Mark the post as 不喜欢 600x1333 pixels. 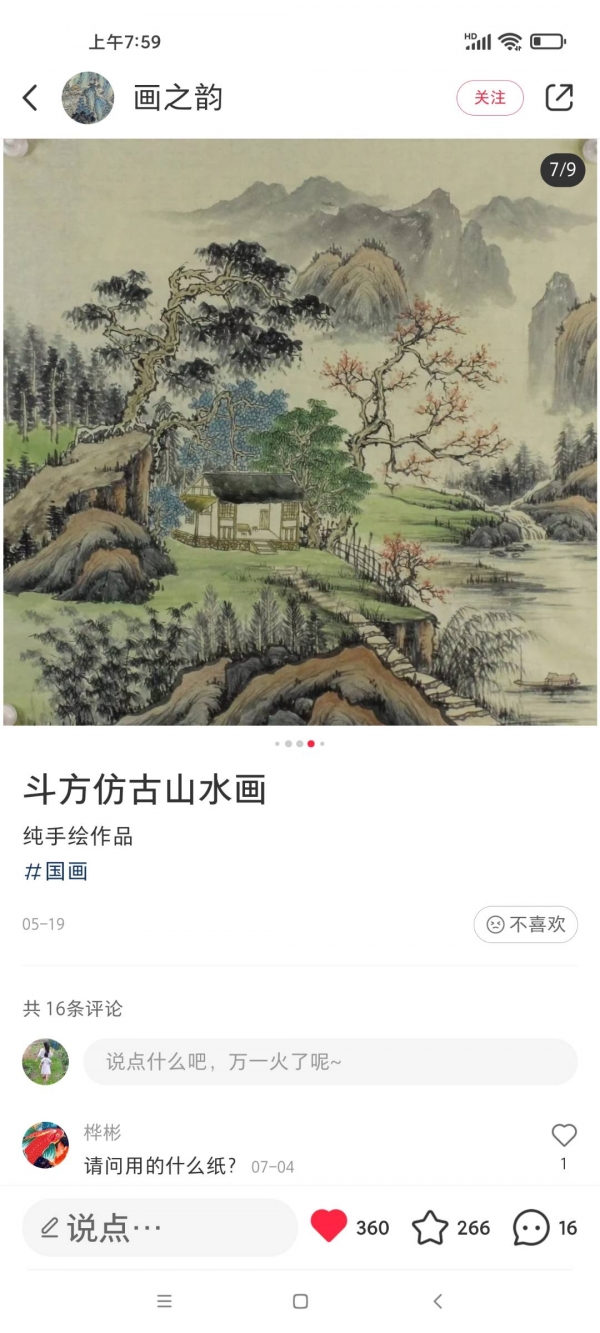click(526, 925)
